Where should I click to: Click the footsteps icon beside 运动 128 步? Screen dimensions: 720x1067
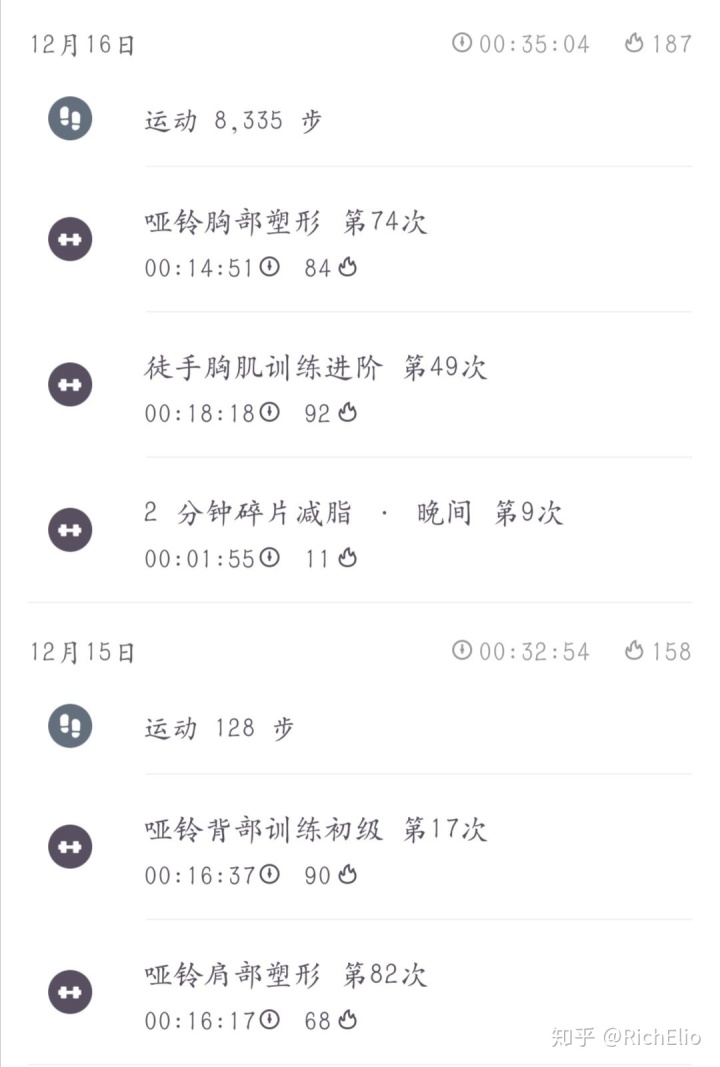tap(69, 728)
